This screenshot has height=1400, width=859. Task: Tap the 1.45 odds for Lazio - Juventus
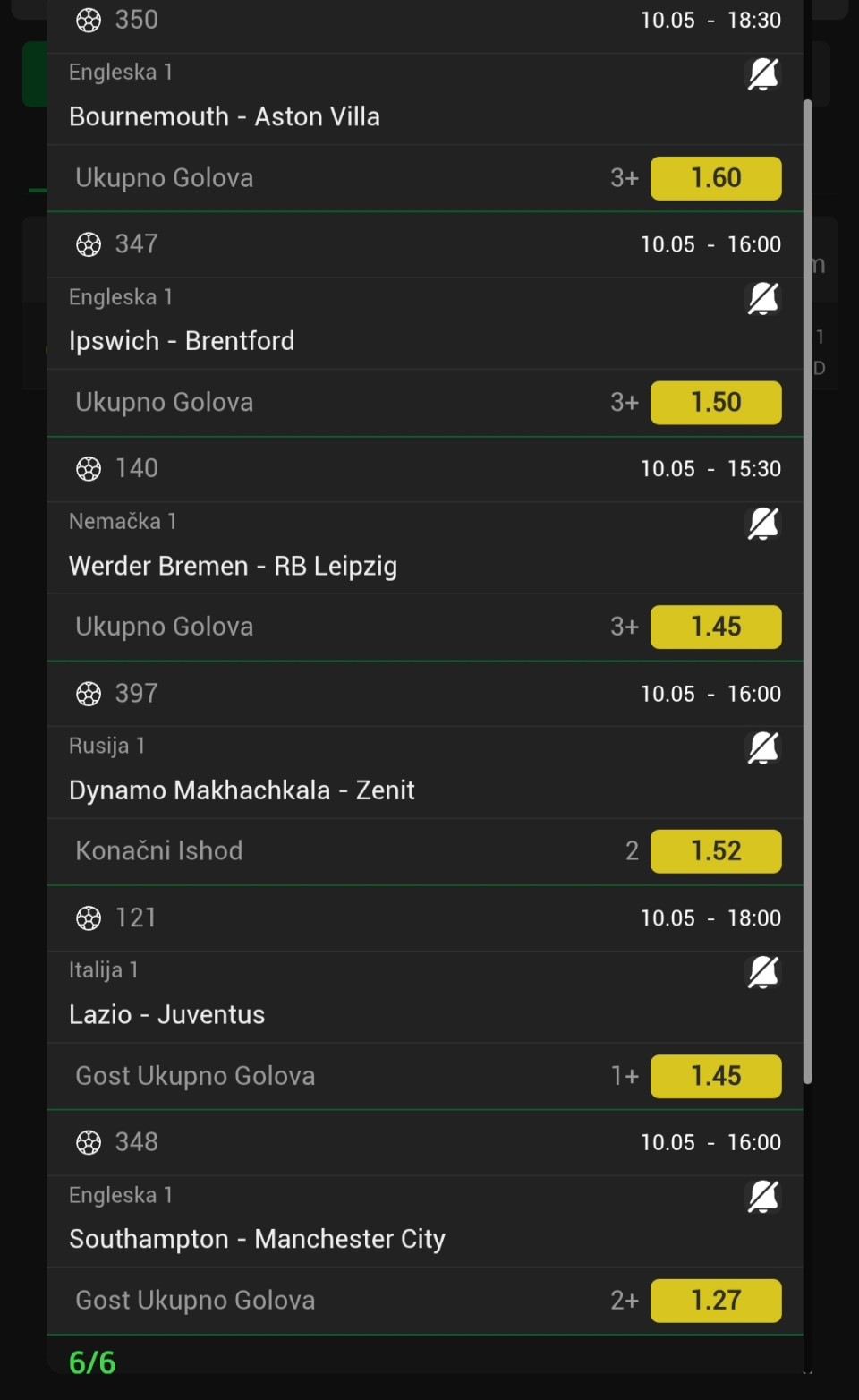716,1076
